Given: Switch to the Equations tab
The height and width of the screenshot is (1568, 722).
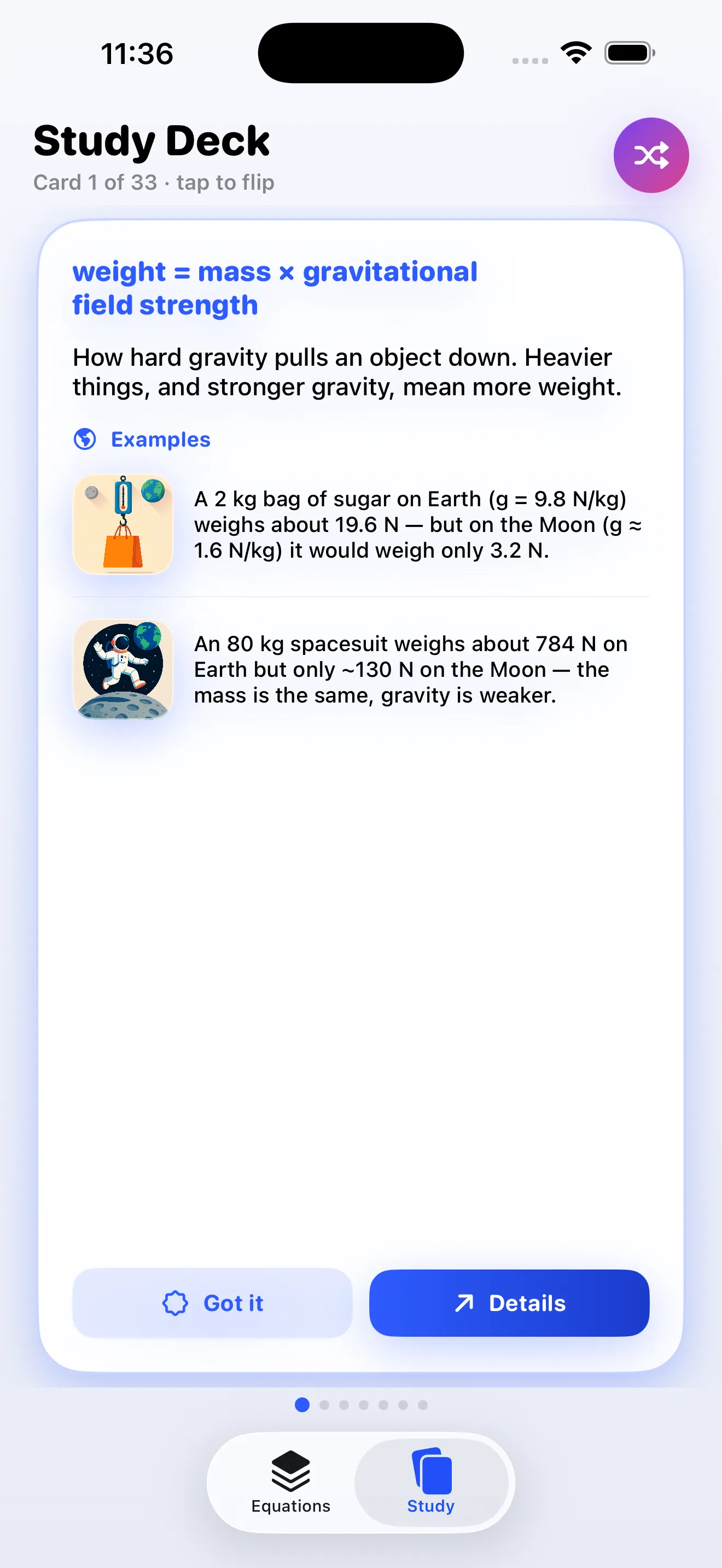Looking at the screenshot, I should click(291, 1483).
